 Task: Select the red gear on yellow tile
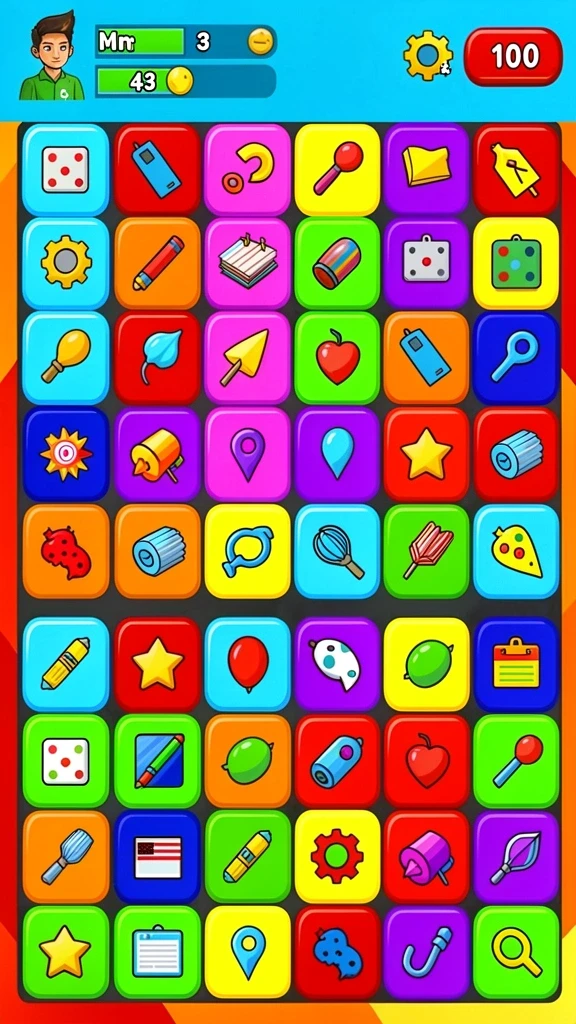[x=337, y=856]
